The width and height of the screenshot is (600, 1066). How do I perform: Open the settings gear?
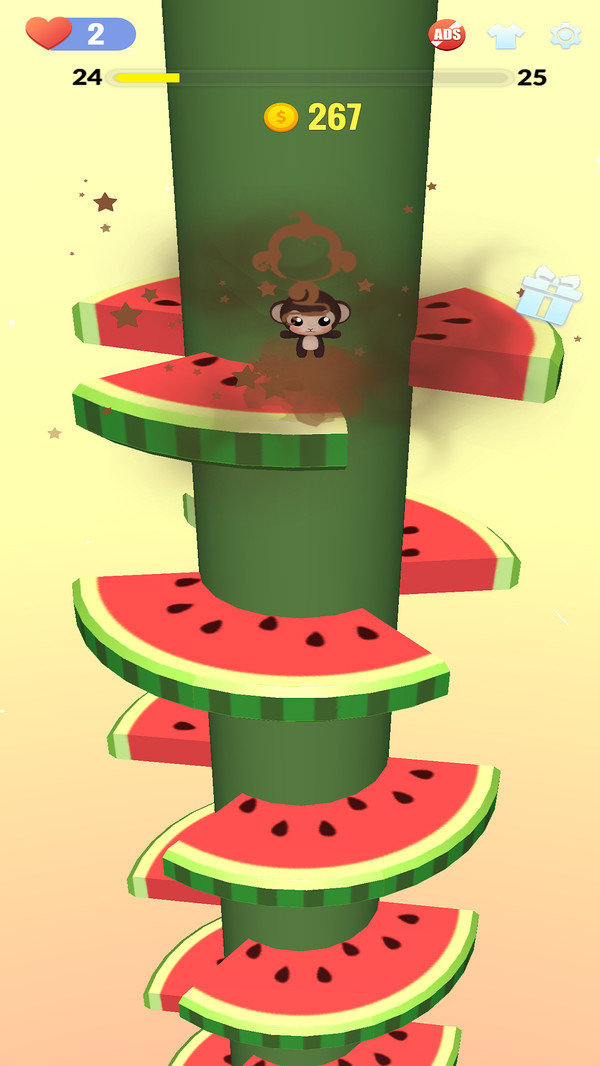[565, 35]
